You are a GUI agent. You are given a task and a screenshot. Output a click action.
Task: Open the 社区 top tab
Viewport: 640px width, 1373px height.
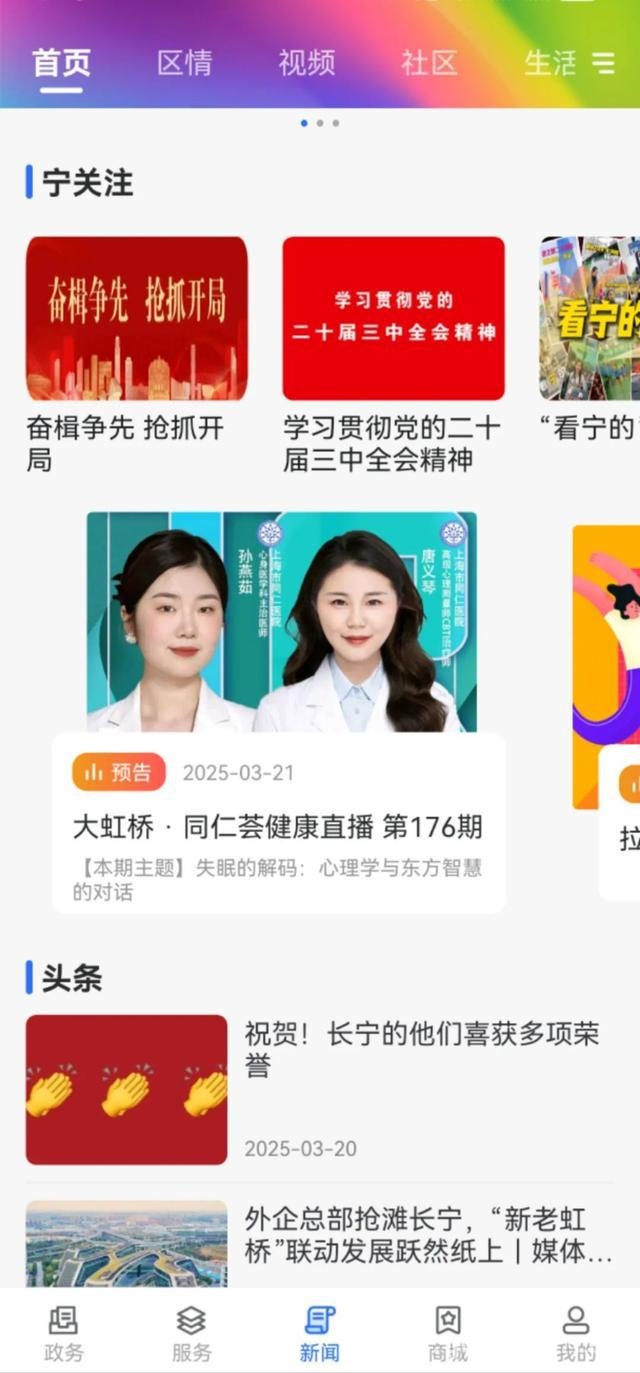[429, 63]
